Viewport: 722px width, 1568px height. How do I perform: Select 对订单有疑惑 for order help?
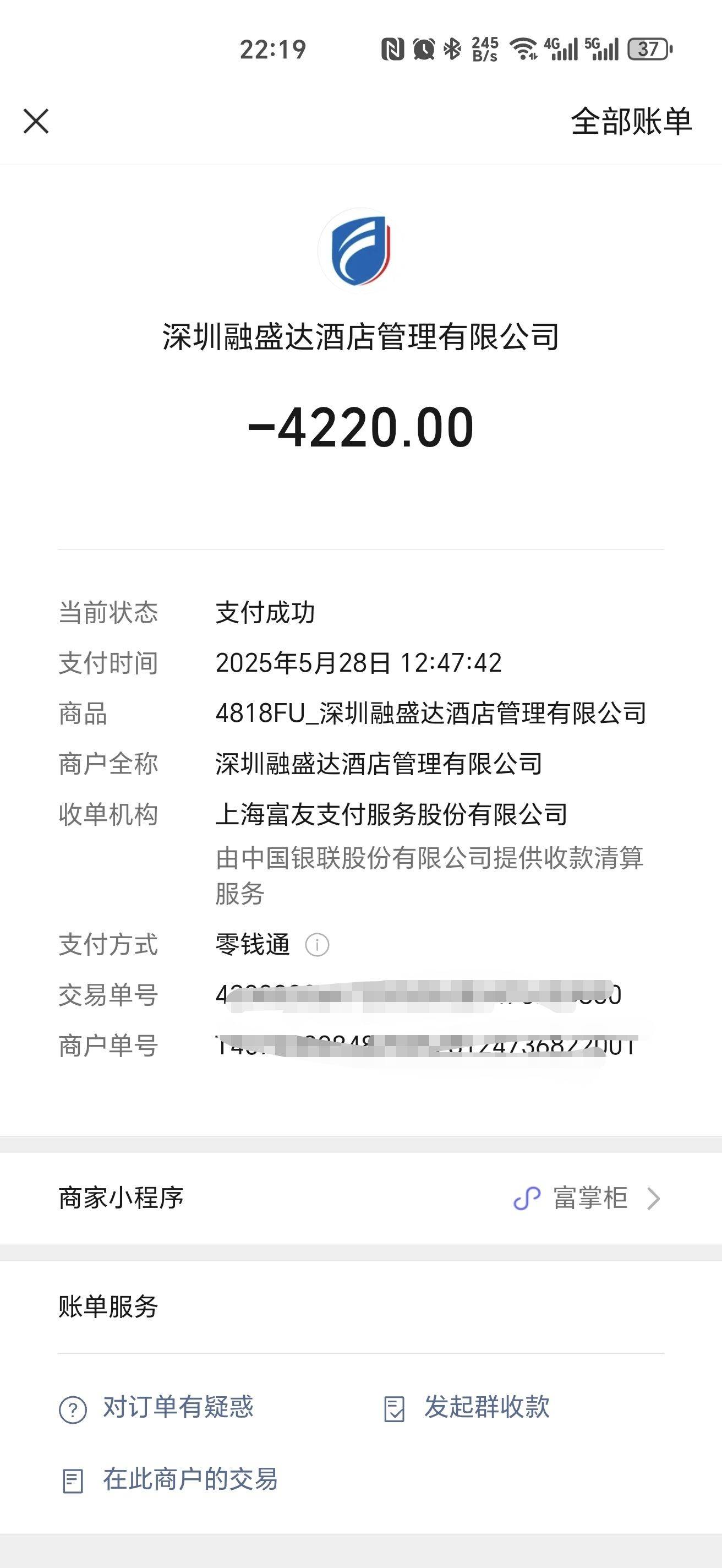[156, 1407]
